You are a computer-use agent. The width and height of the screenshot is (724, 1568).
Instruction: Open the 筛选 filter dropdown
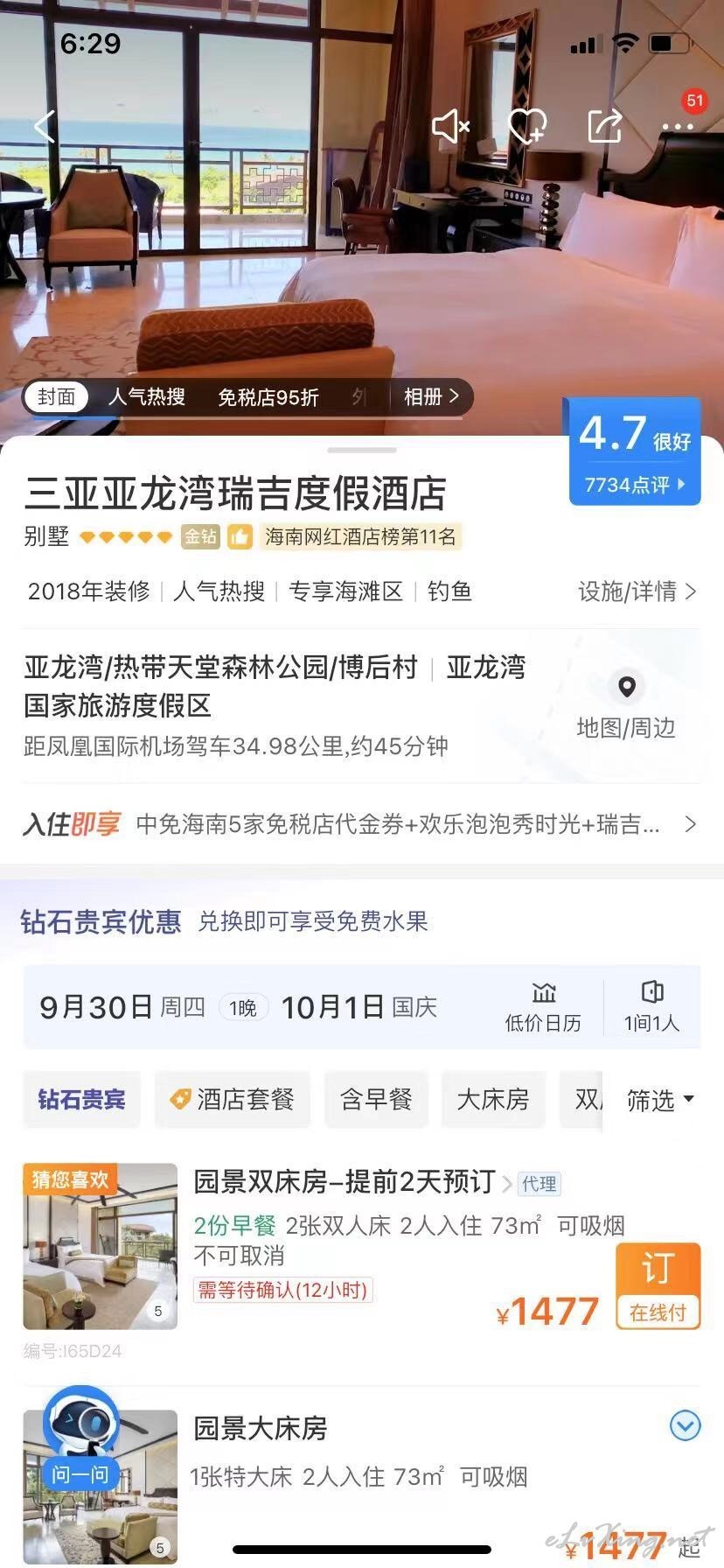click(x=660, y=1100)
